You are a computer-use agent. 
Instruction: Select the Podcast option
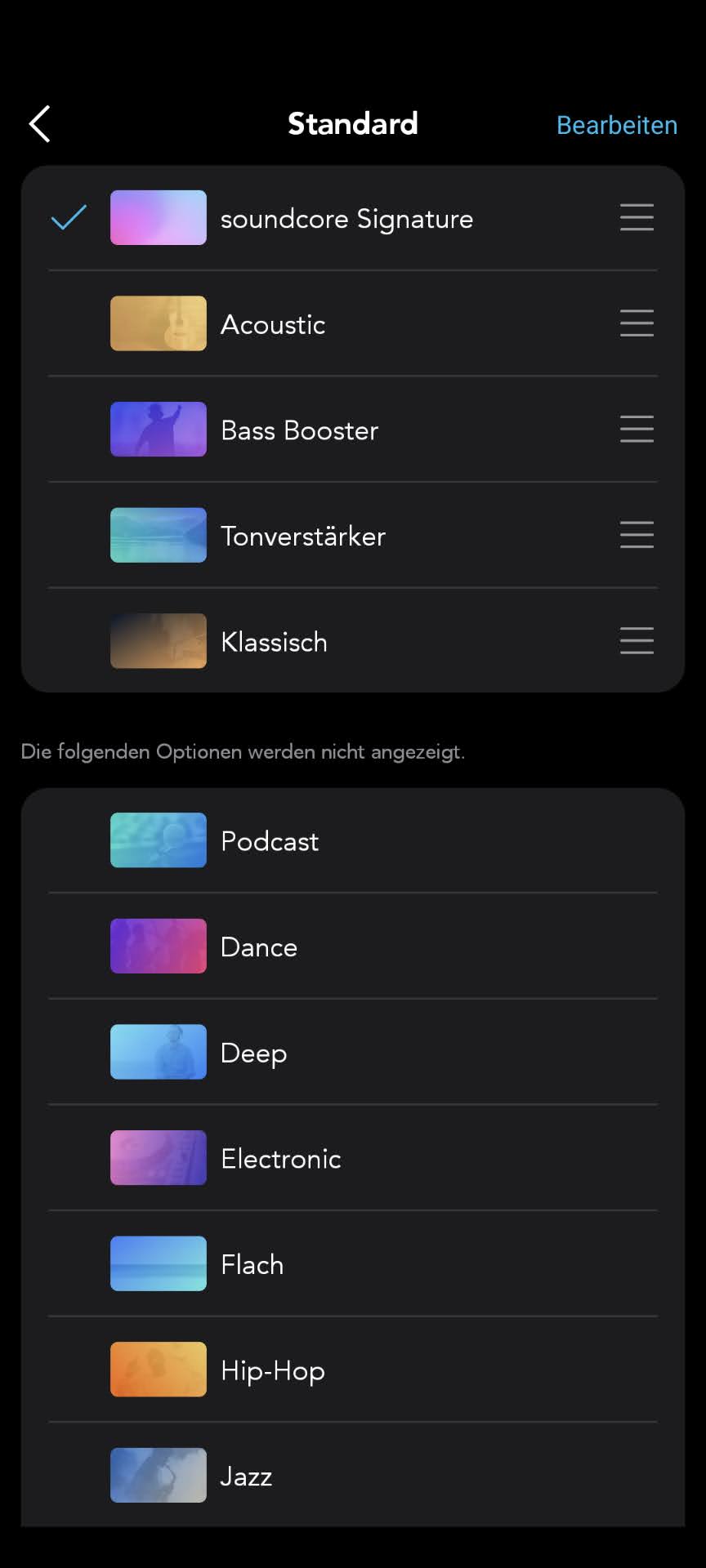pyautogui.click(x=270, y=841)
